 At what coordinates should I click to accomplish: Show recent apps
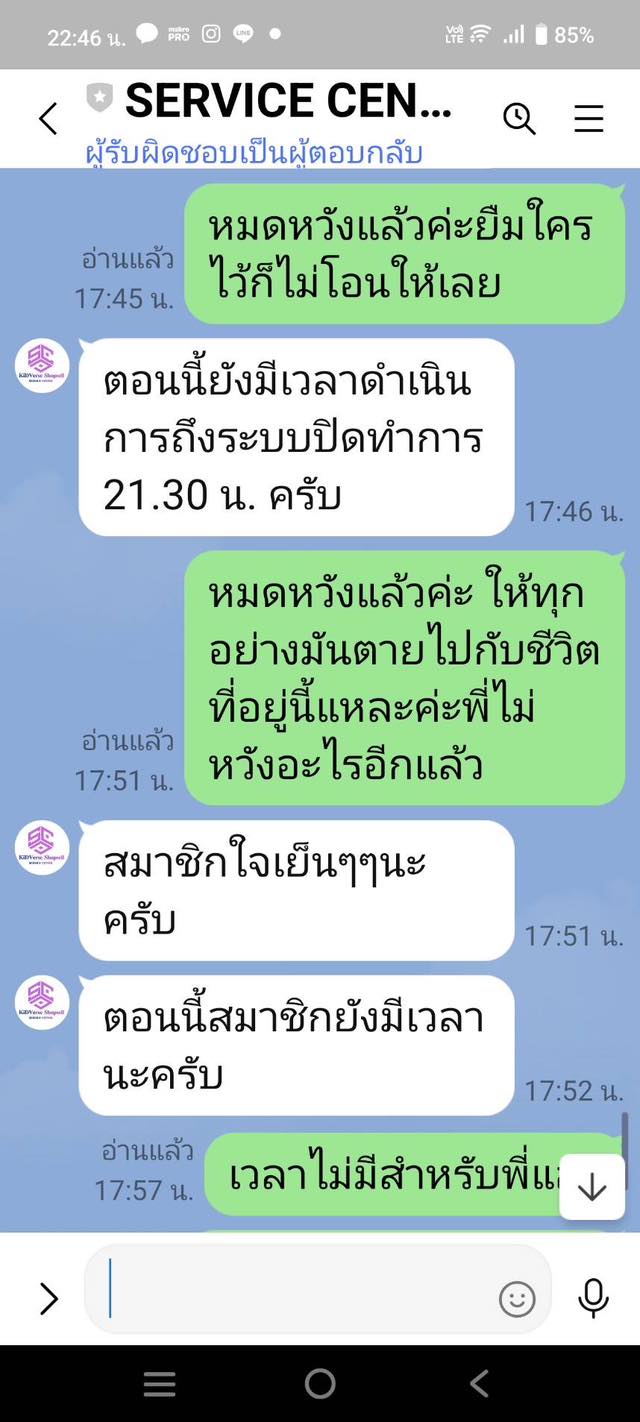160,1384
